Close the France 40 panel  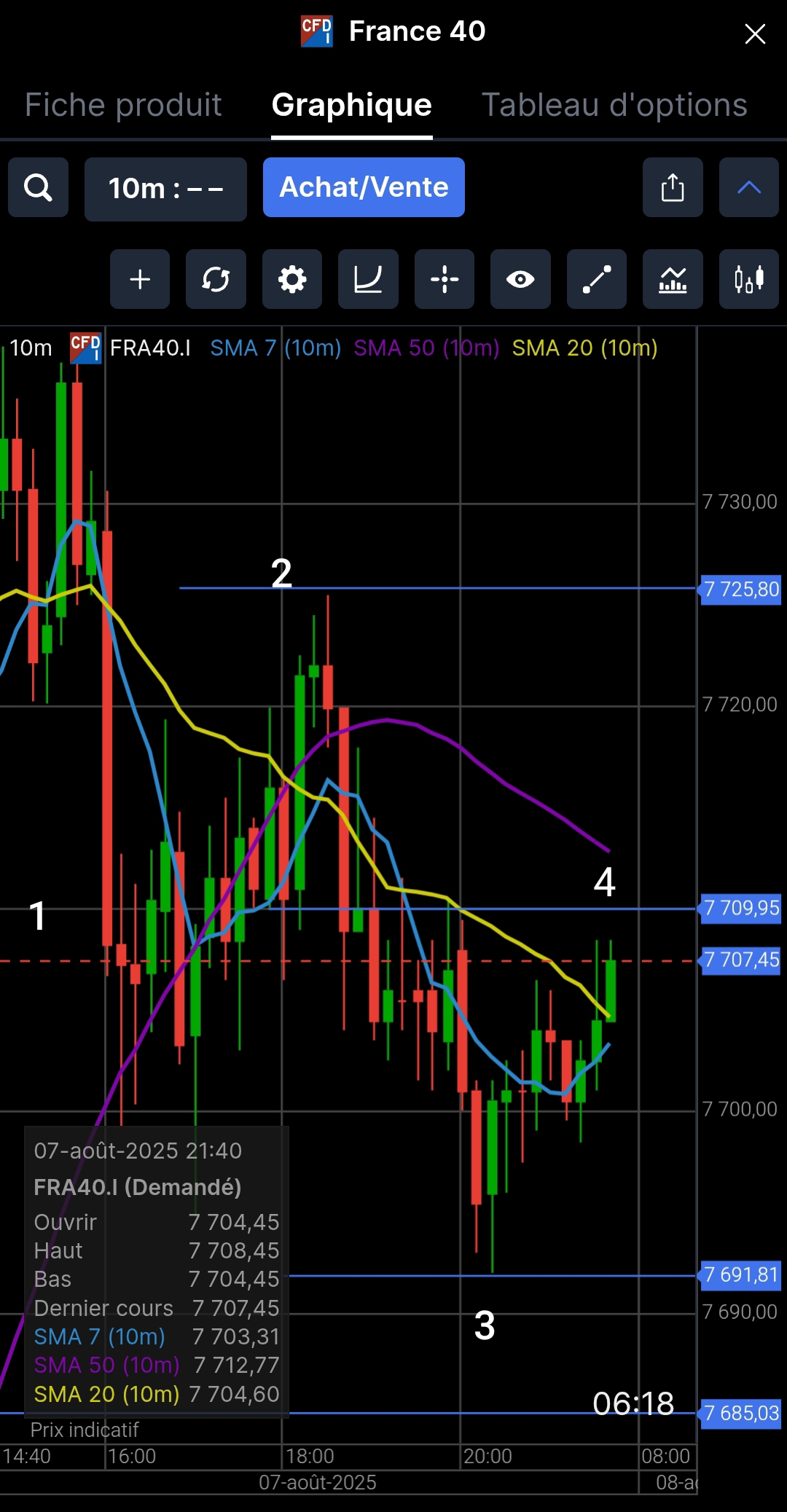point(755,34)
